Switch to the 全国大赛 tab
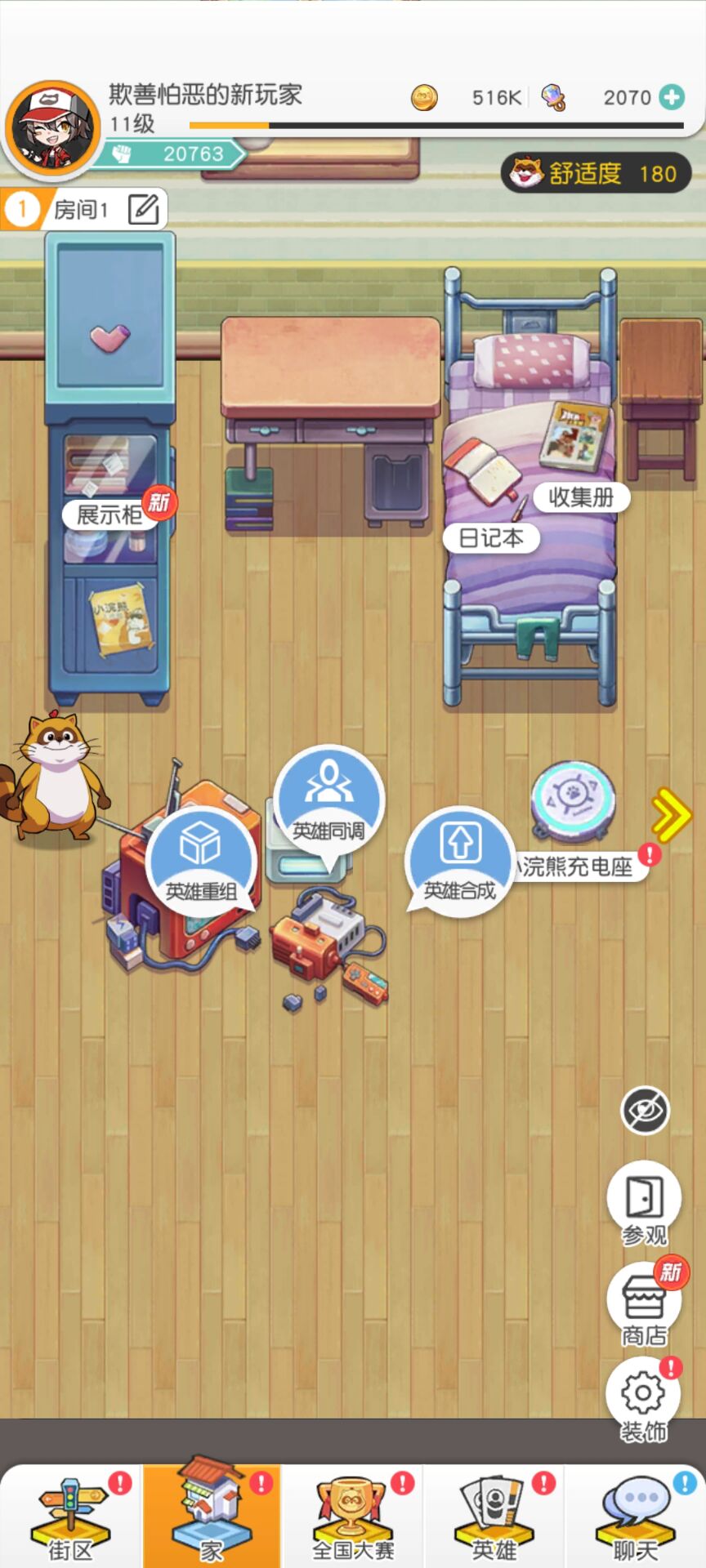 pyautogui.click(x=353, y=1517)
